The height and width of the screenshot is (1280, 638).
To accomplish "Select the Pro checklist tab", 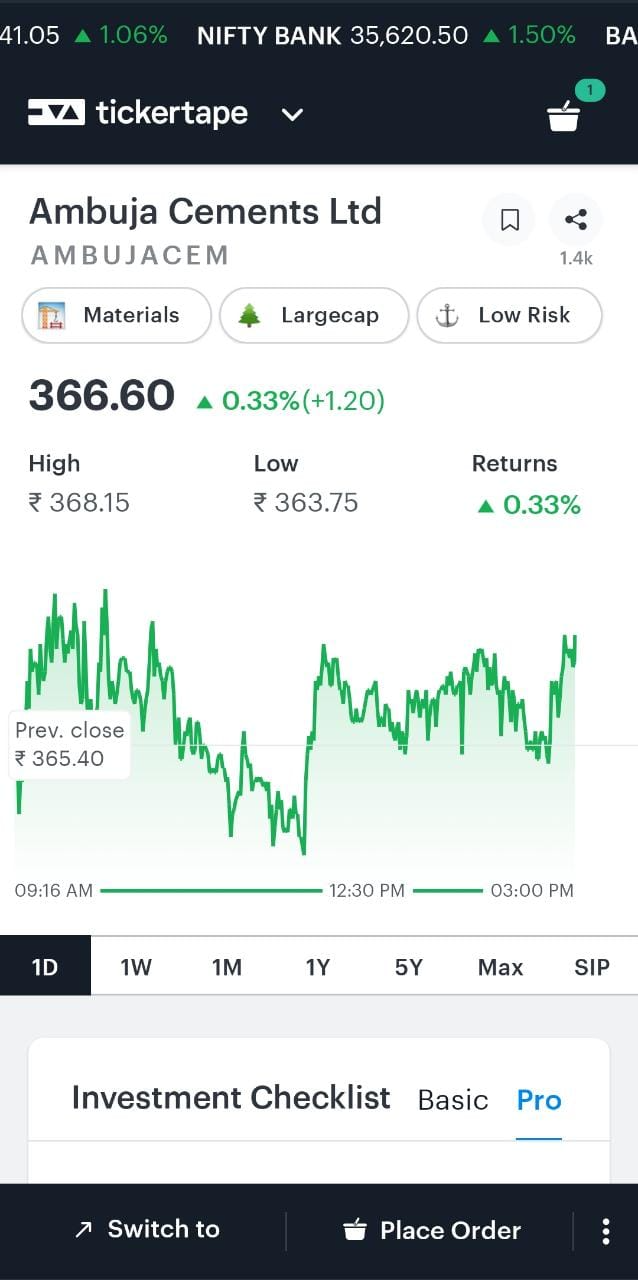I will pos(539,1100).
